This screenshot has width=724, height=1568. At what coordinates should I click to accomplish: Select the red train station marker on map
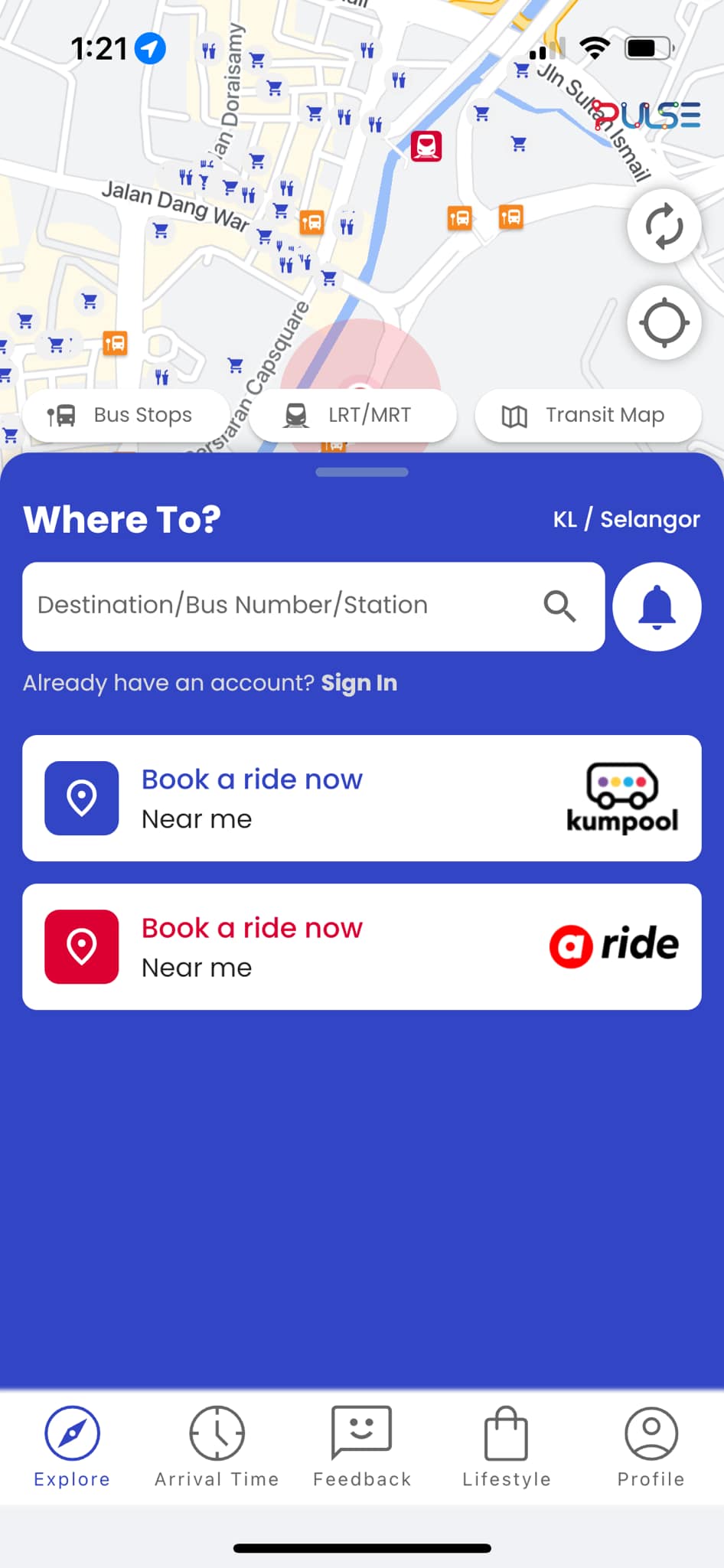[428, 146]
